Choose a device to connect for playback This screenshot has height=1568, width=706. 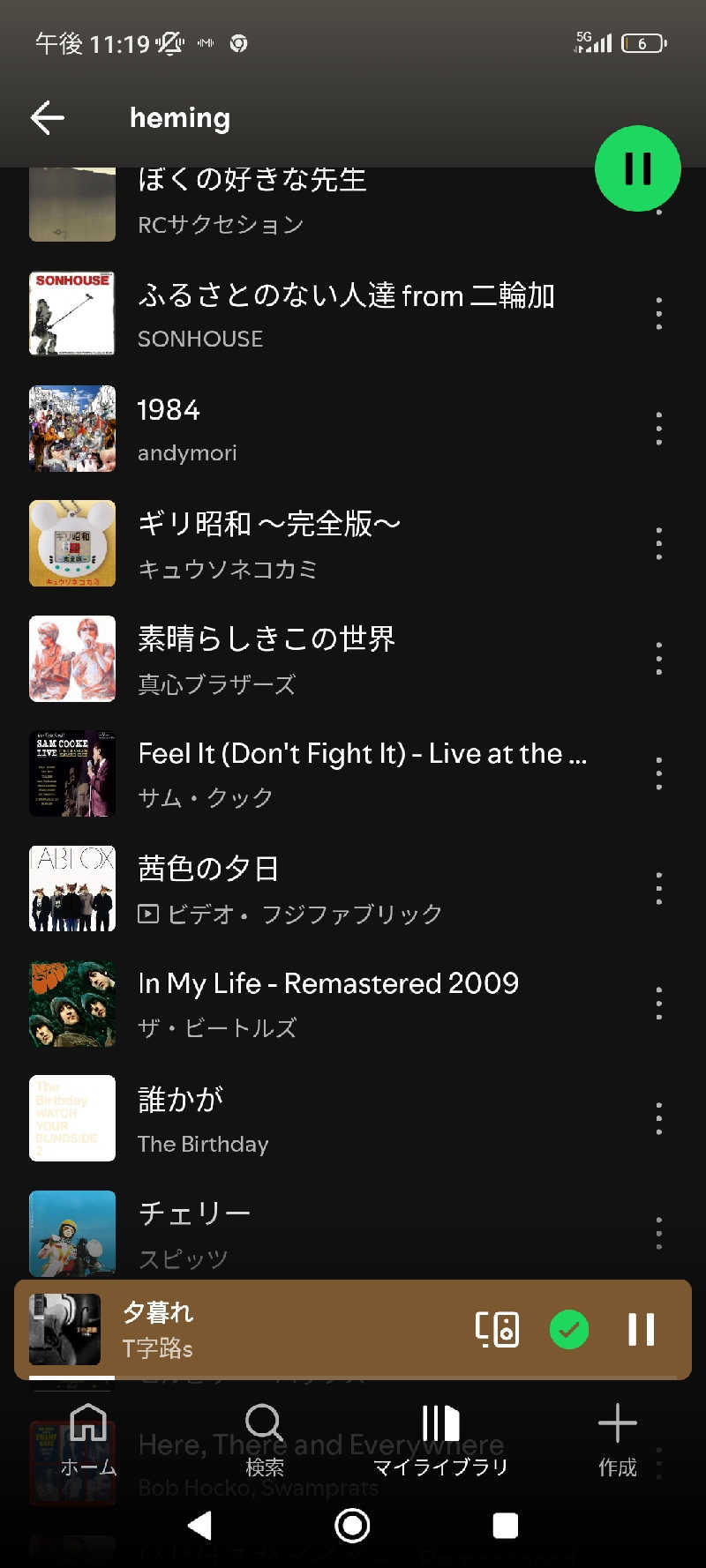coord(497,1329)
